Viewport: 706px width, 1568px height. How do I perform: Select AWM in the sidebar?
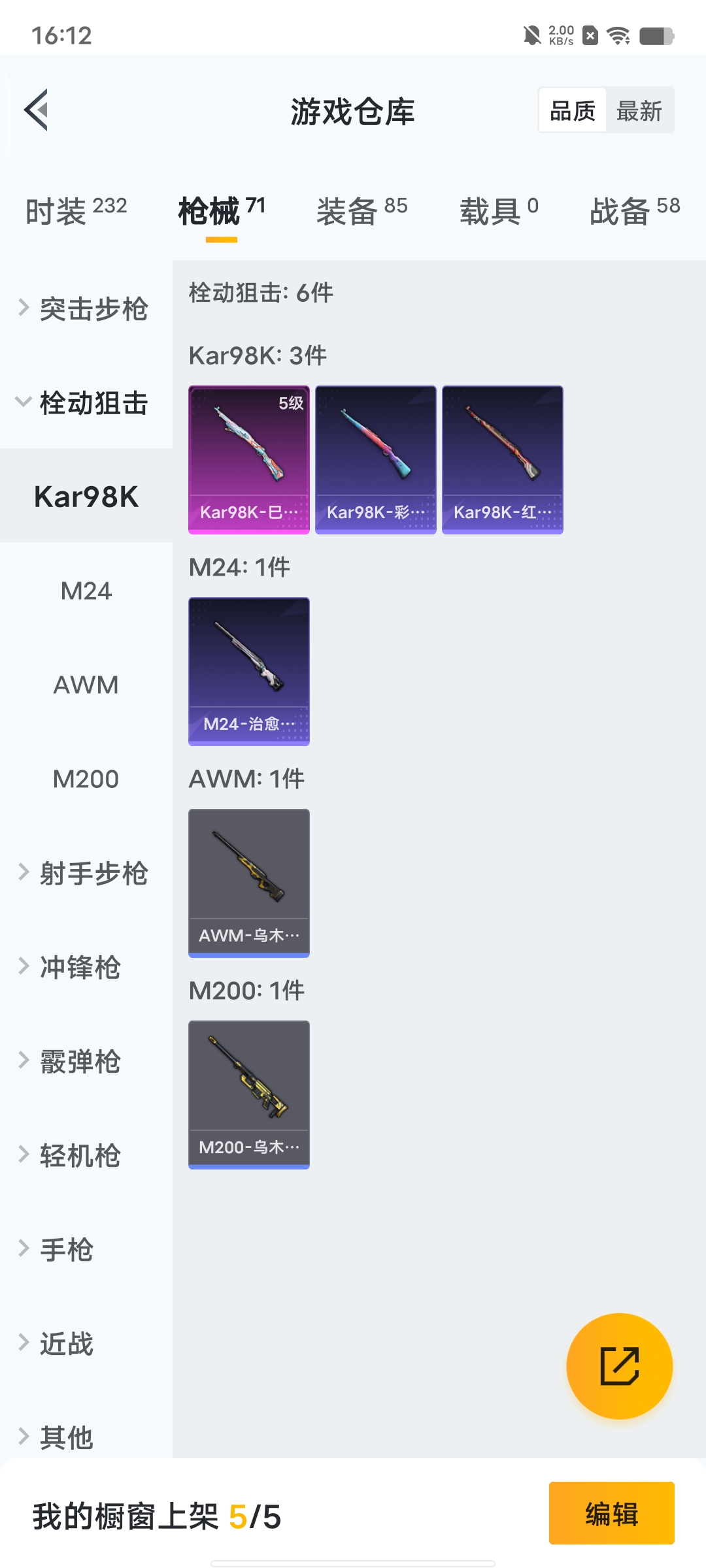click(86, 685)
